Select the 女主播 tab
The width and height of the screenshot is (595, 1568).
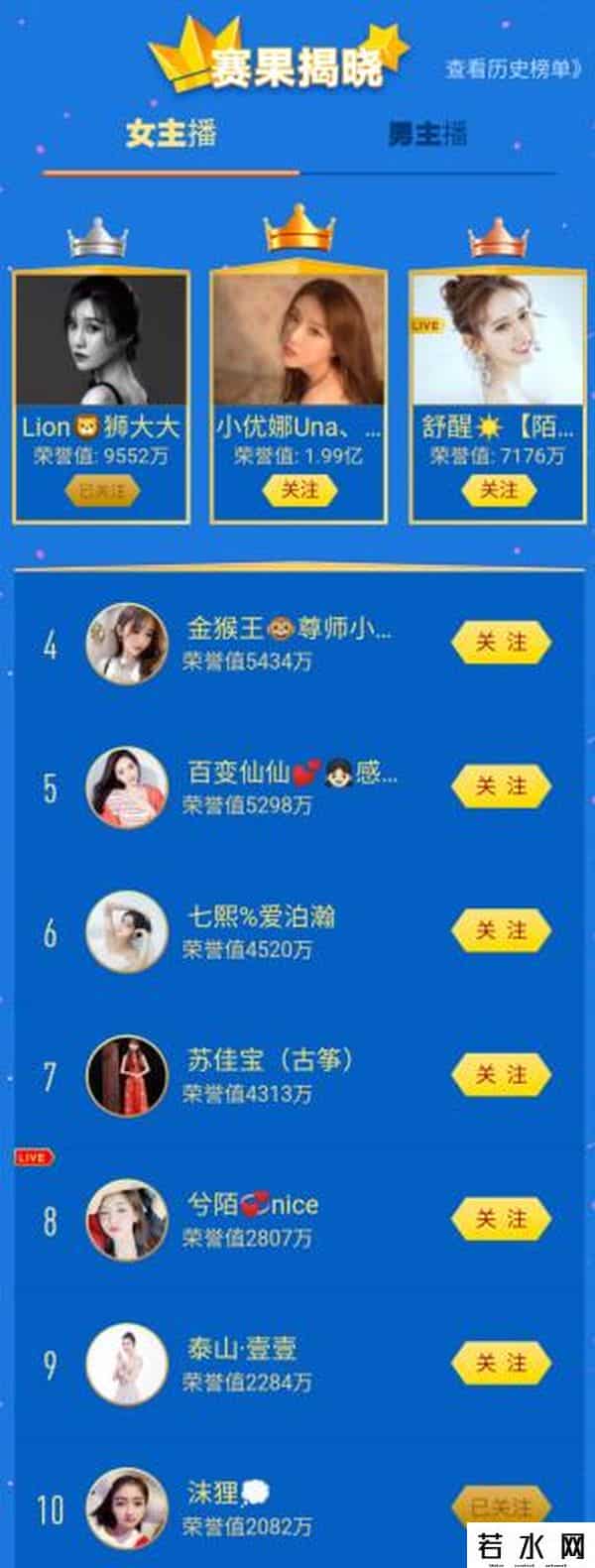tap(171, 134)
